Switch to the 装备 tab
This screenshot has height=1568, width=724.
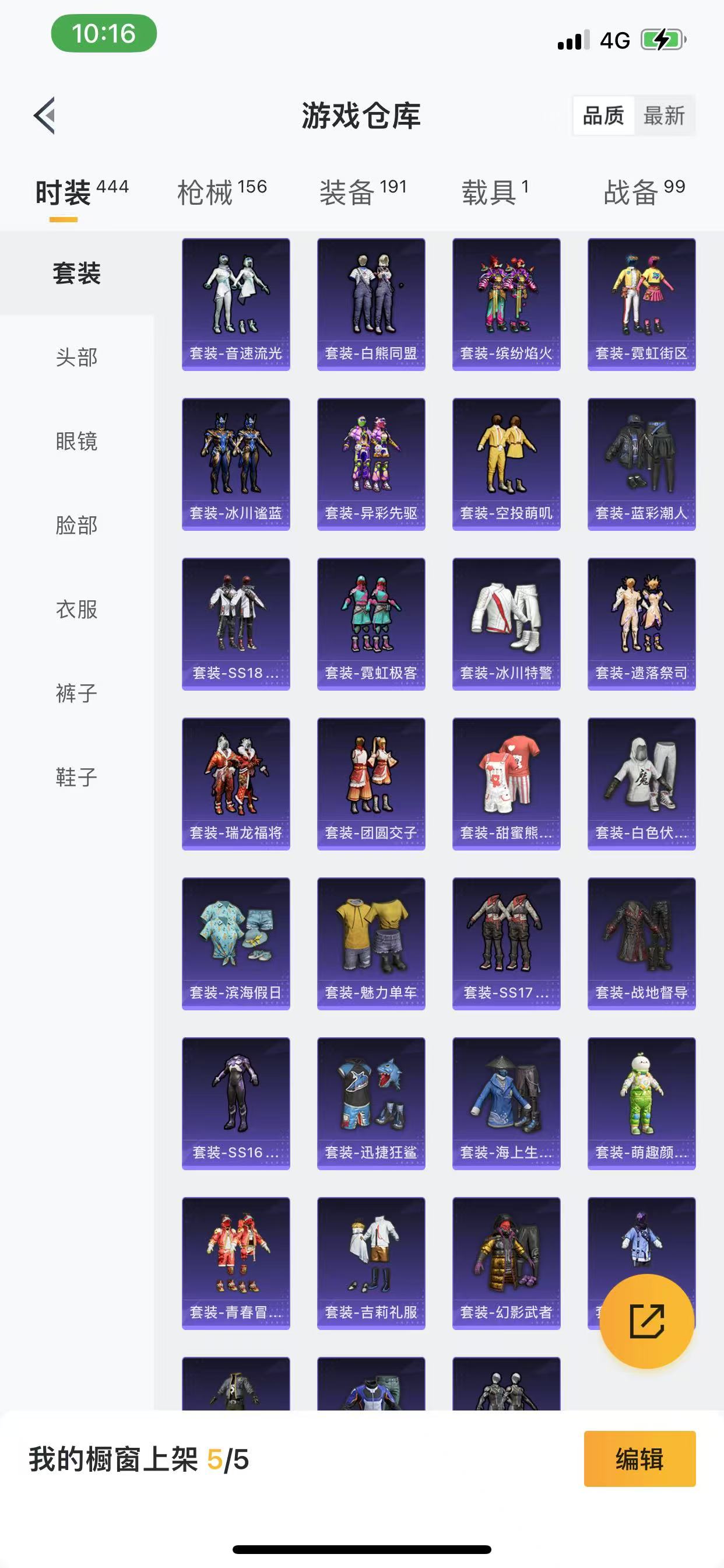(x=363, y=192)
